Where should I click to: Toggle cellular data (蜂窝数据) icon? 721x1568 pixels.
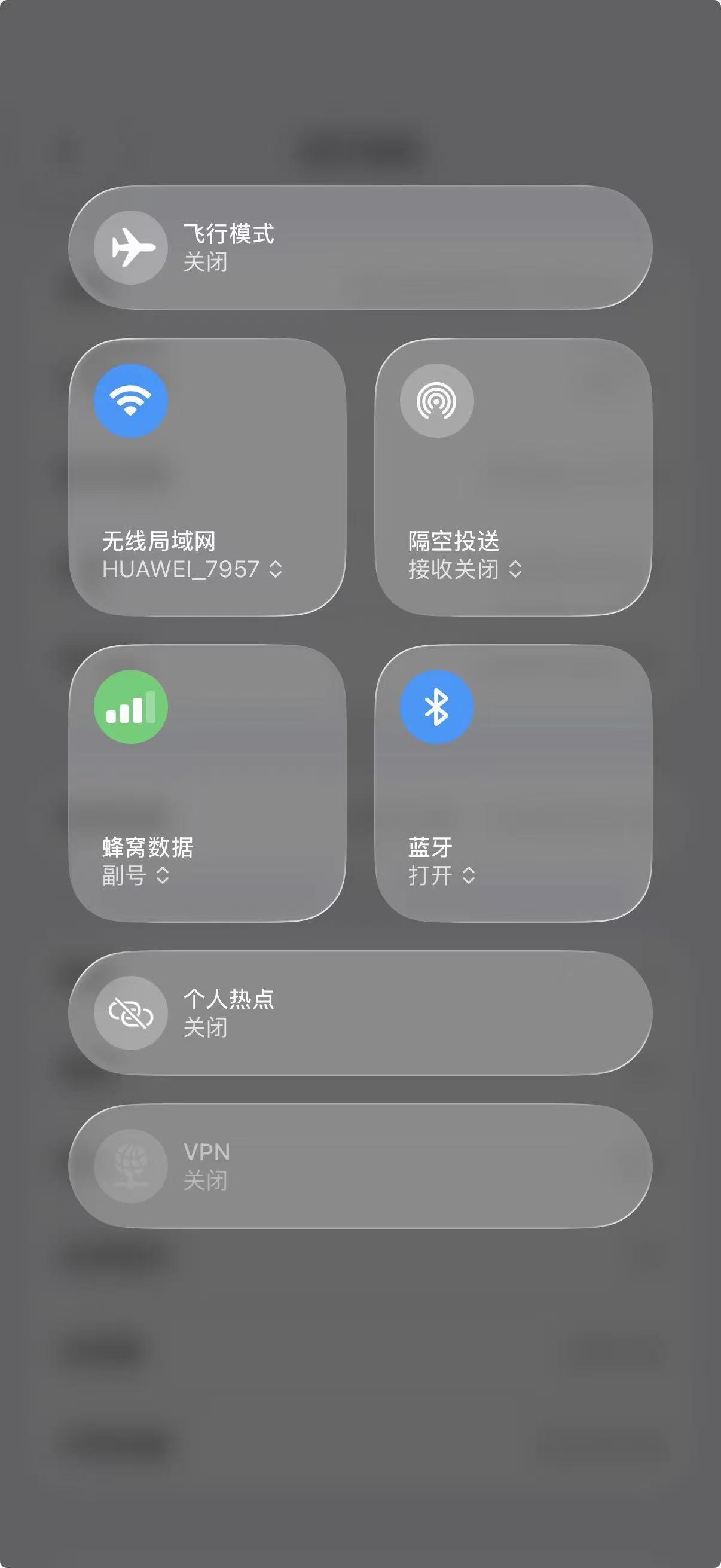[x=131, y=707]
